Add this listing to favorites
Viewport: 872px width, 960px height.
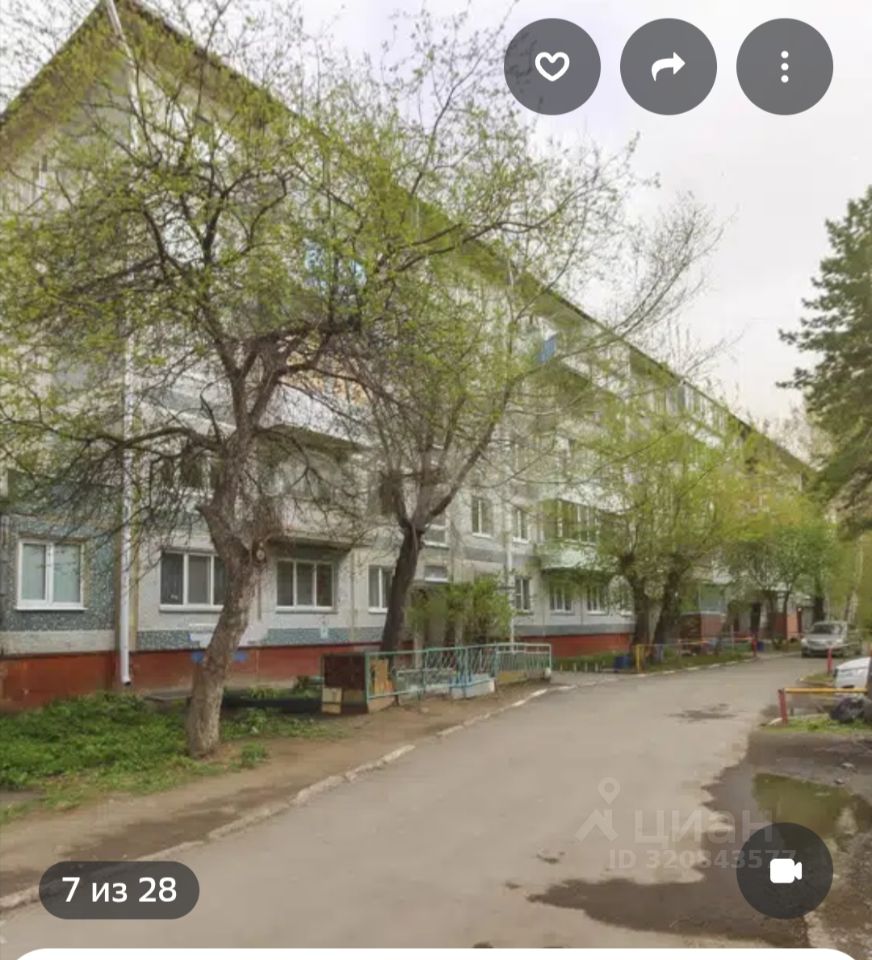click(552, 67)
